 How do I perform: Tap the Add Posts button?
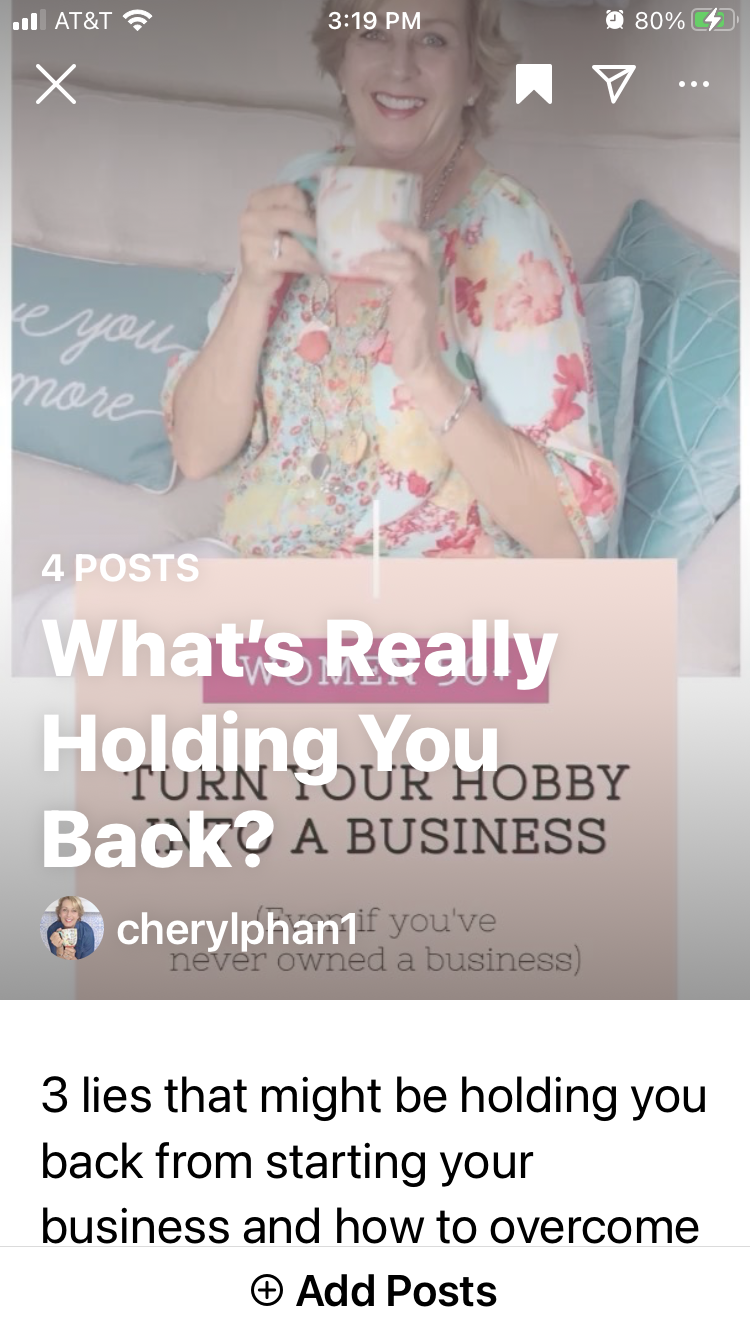pos(374,1290)
